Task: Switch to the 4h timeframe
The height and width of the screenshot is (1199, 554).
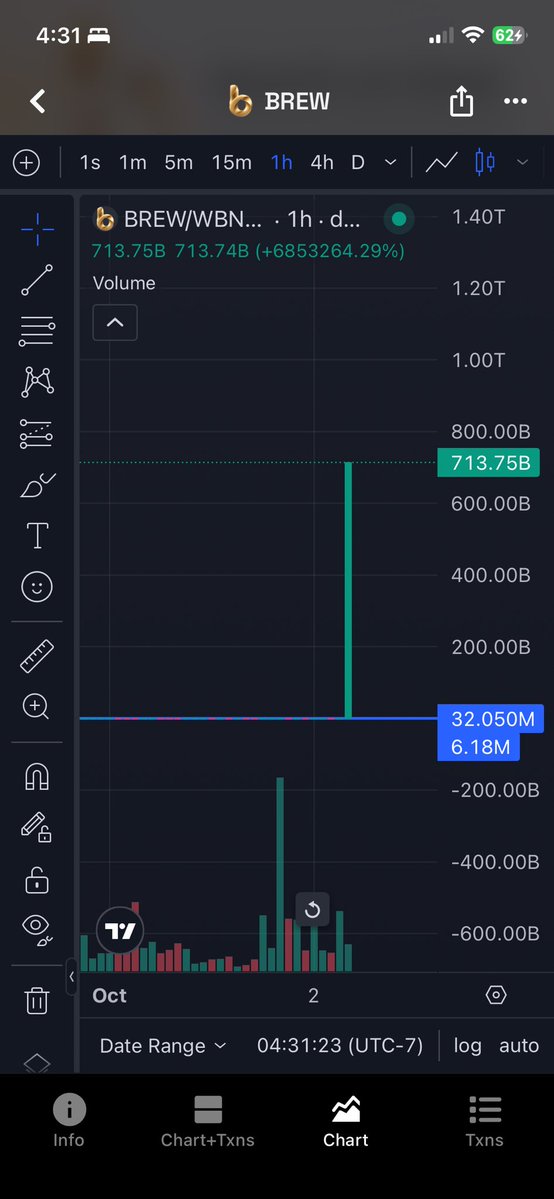Action: 322,162
